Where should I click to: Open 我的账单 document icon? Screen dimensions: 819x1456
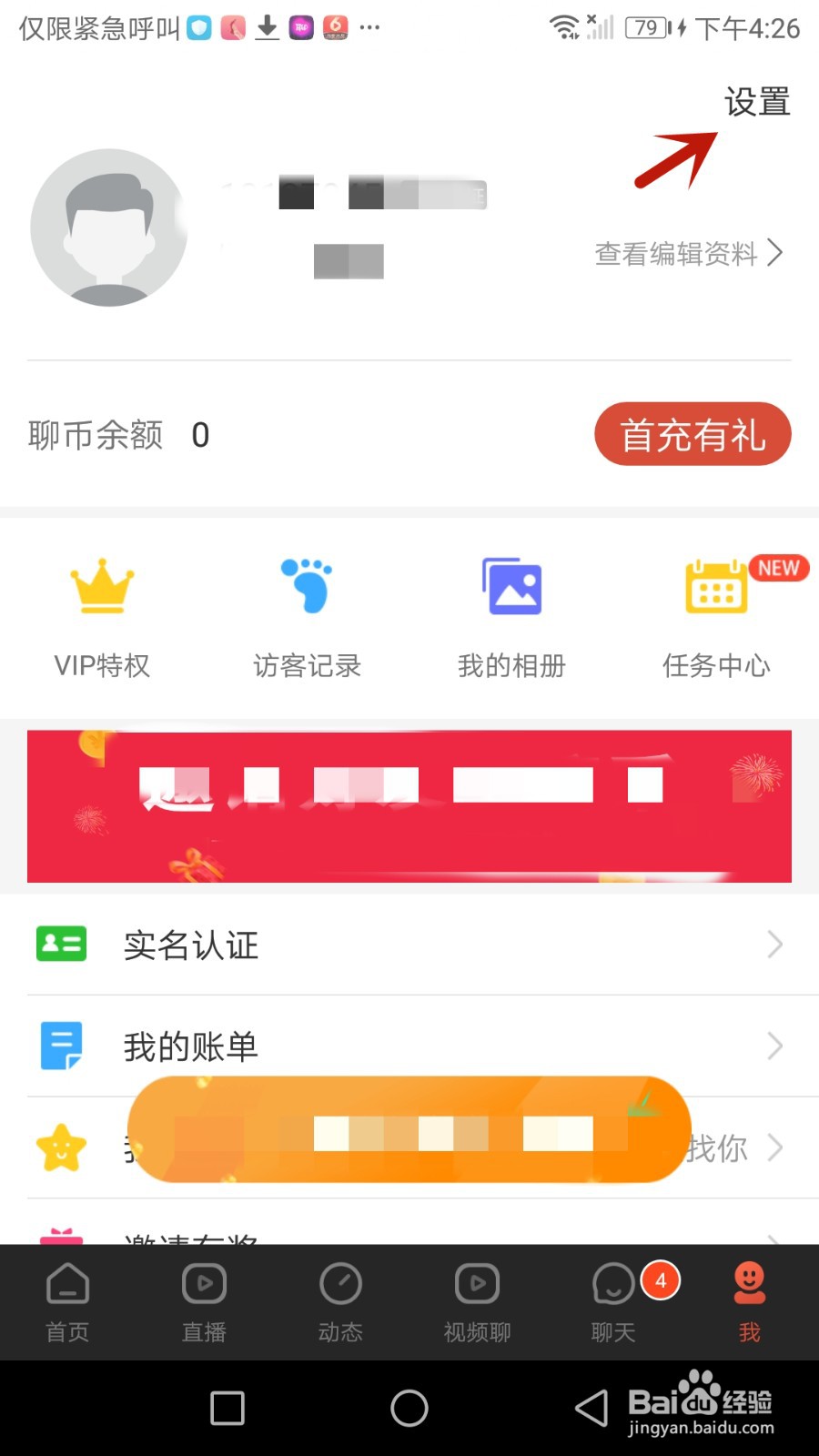coord(60,1045)
